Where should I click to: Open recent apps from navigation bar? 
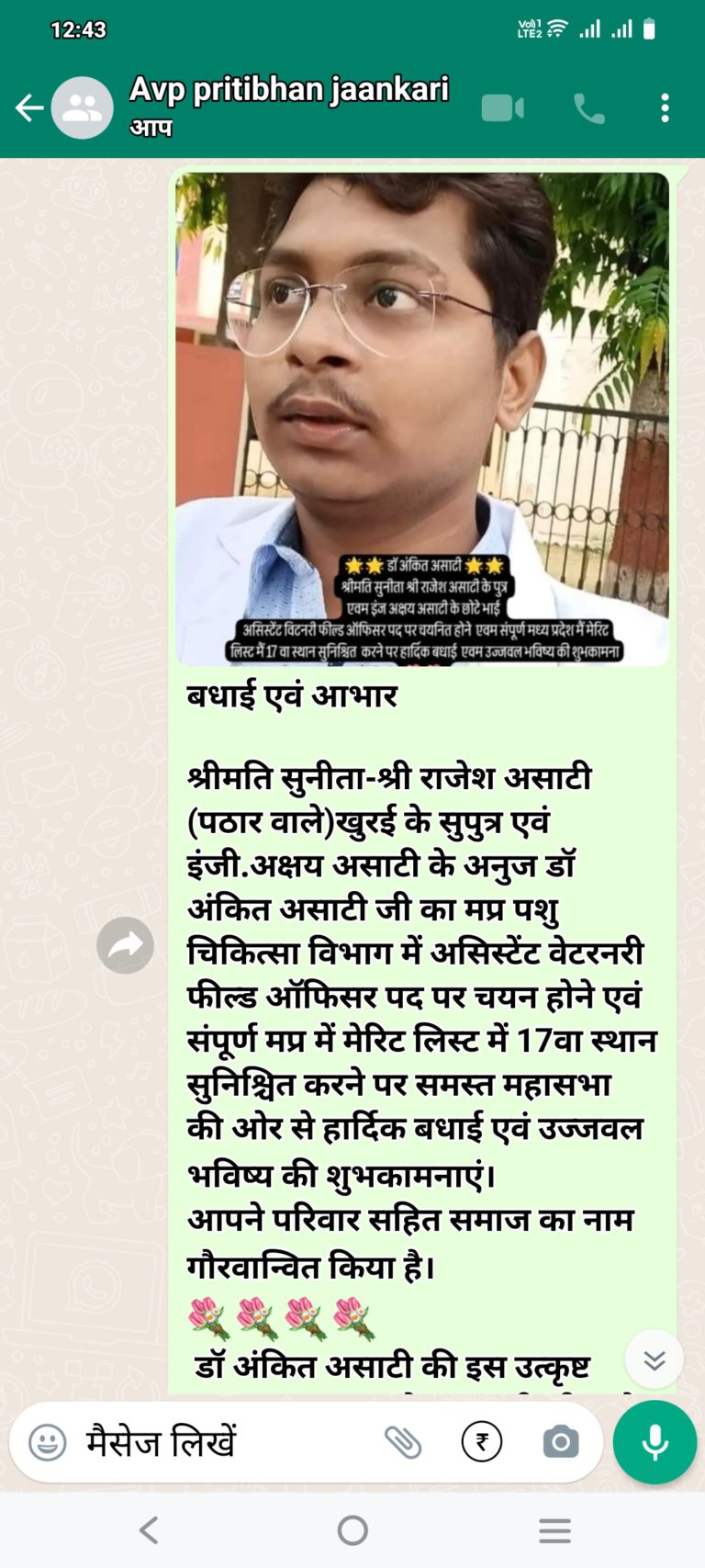(x=554, y=1530)
